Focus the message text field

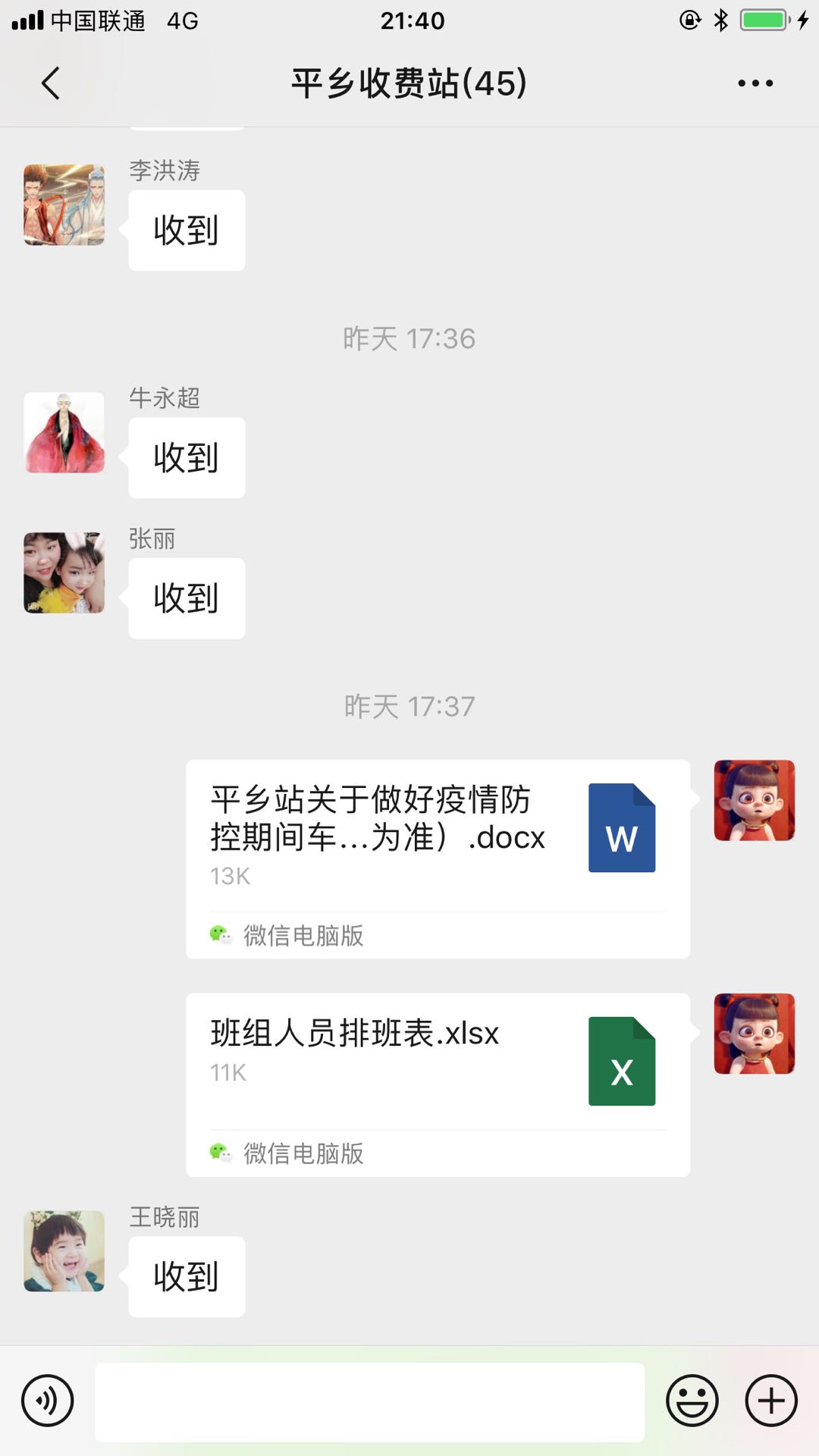coord(369,1402)
